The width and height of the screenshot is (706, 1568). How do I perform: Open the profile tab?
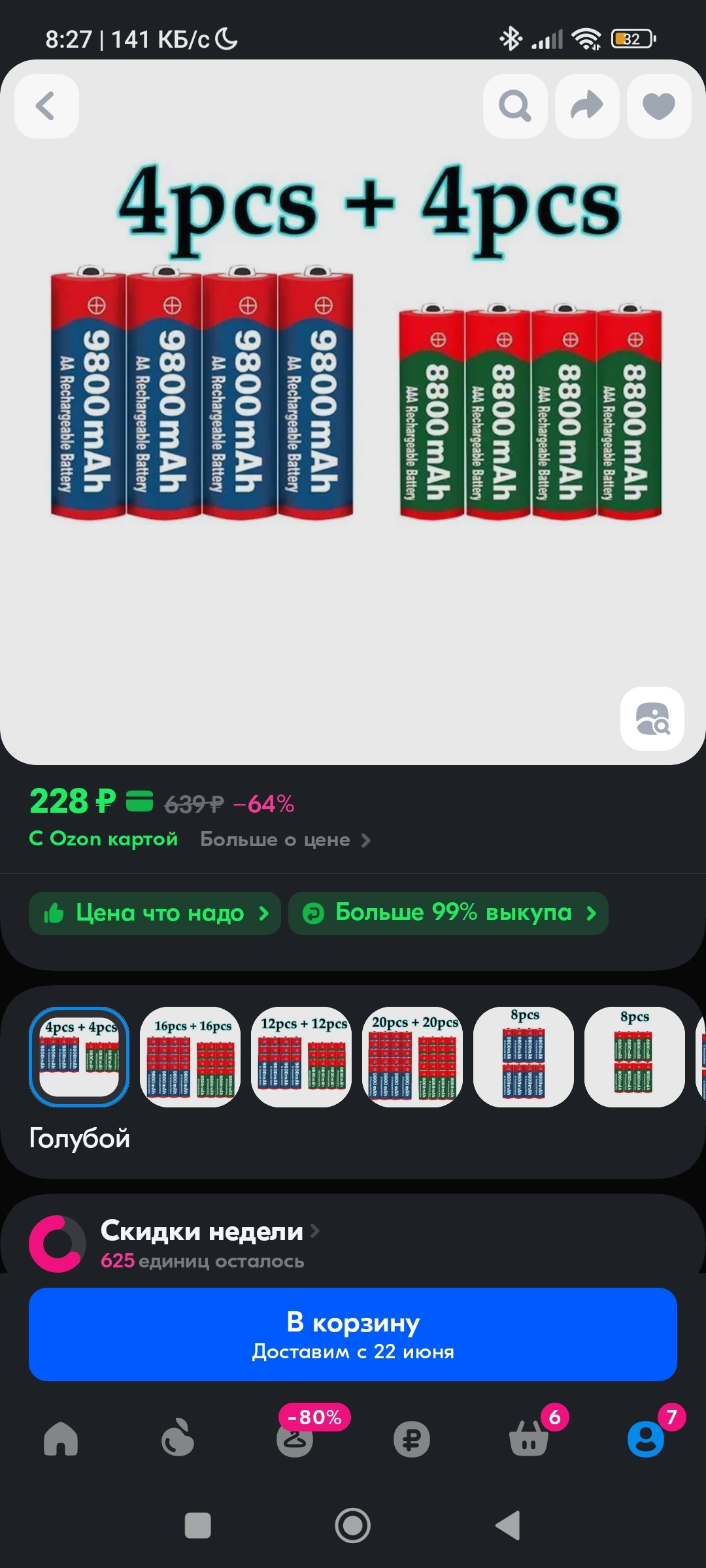tap(646, 1437)
